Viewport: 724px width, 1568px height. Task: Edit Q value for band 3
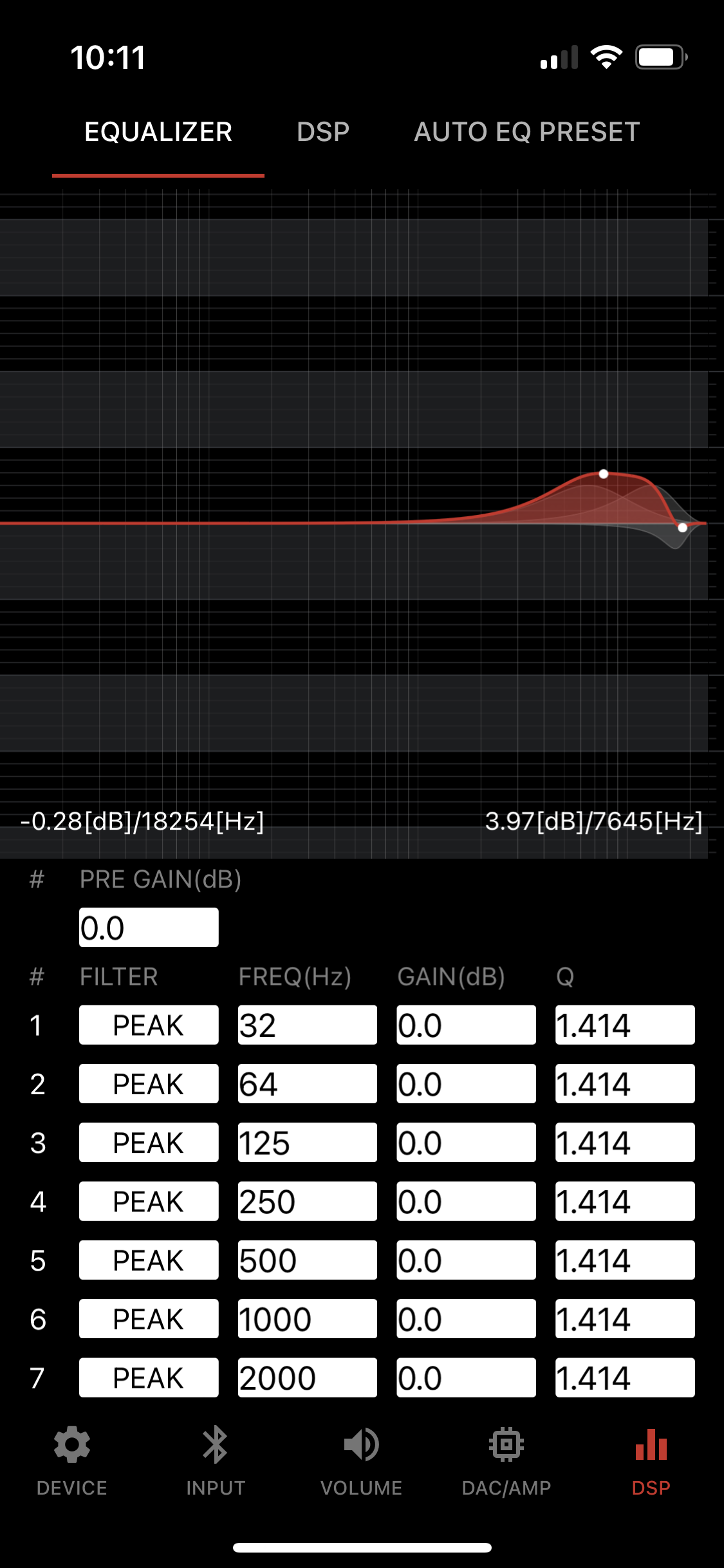(624, 1143)
